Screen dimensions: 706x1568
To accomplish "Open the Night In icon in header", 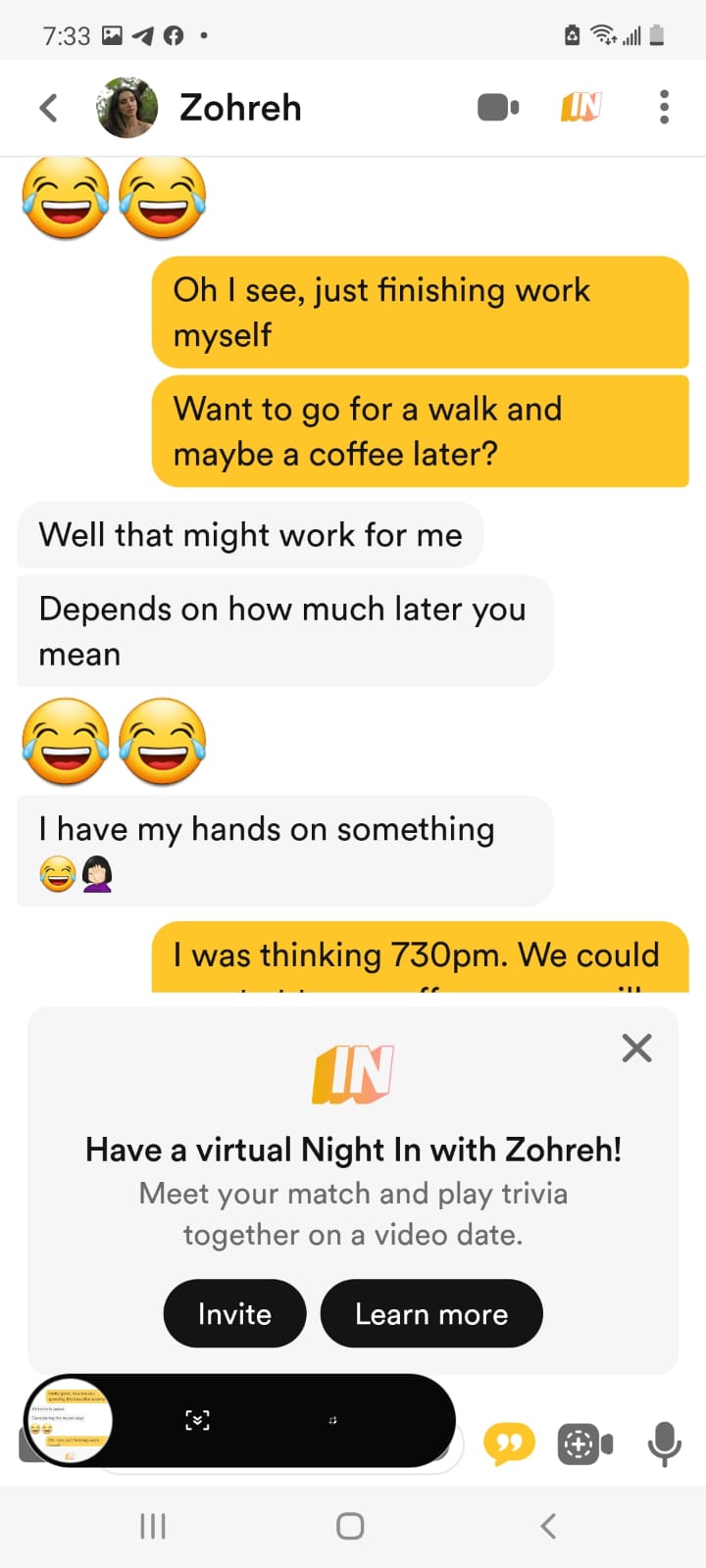I will coord(581,106).
